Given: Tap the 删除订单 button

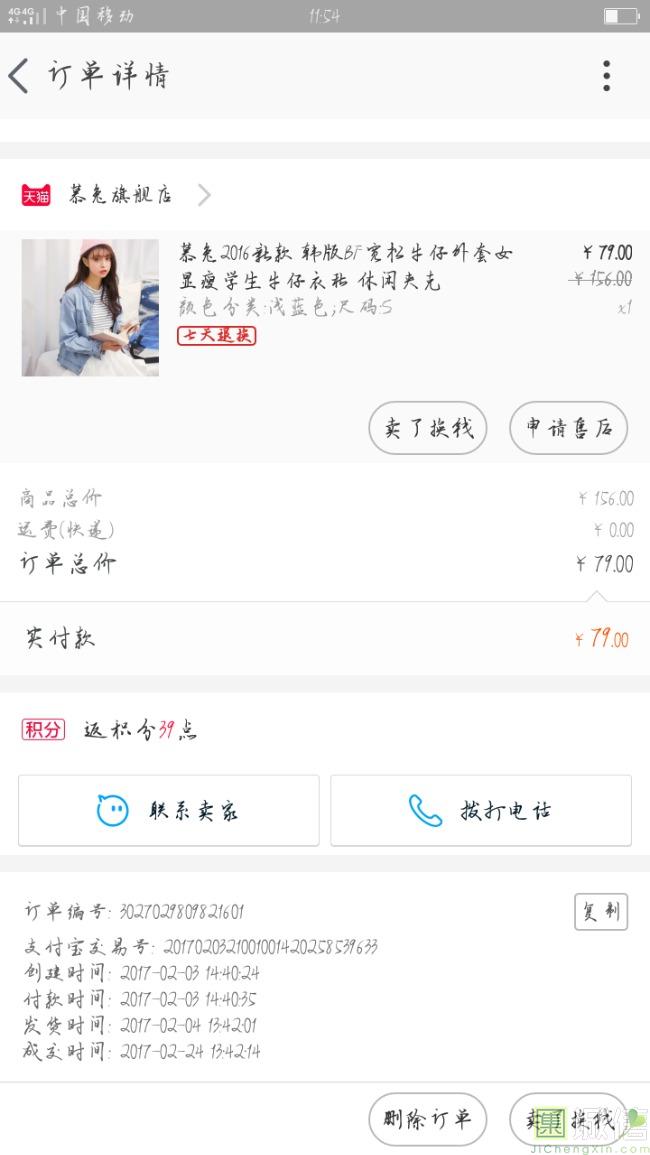Looking at the screenshot, I should click(427, 1119).
